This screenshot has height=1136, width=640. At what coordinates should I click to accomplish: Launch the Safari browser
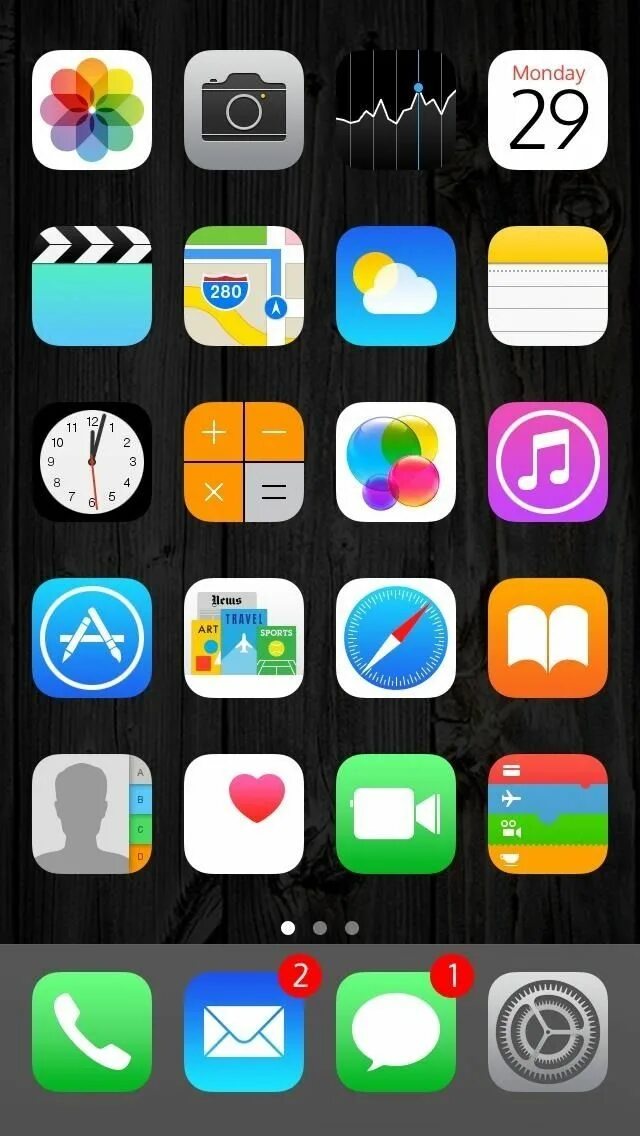(x=396, y=638)
